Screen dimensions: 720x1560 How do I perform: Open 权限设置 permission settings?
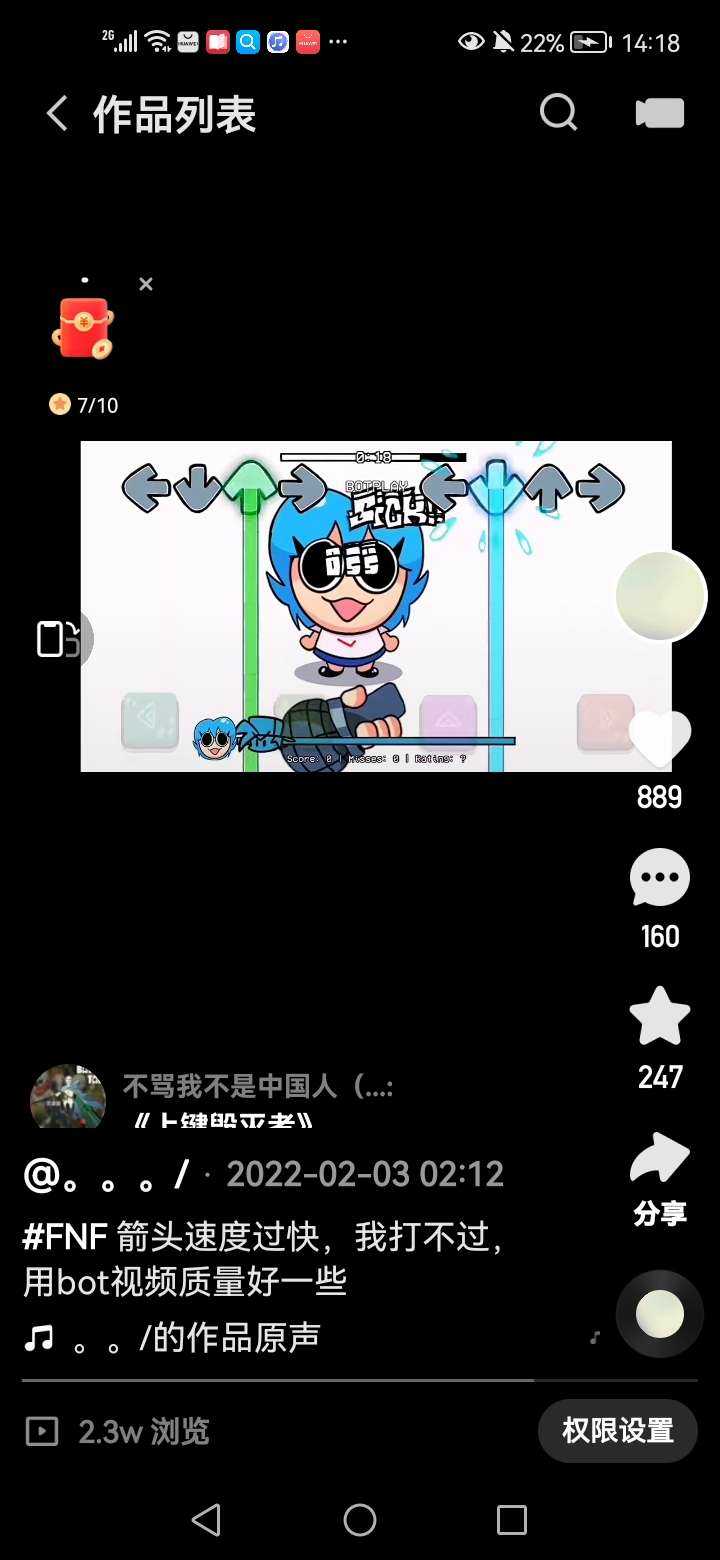[617, 1431]
